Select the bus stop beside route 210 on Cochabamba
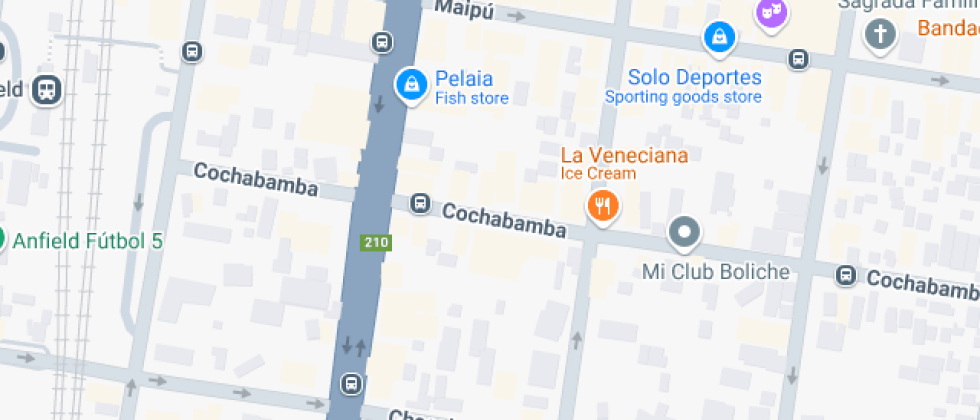Viewport: 980px width, 420px height. click(420, 203)
